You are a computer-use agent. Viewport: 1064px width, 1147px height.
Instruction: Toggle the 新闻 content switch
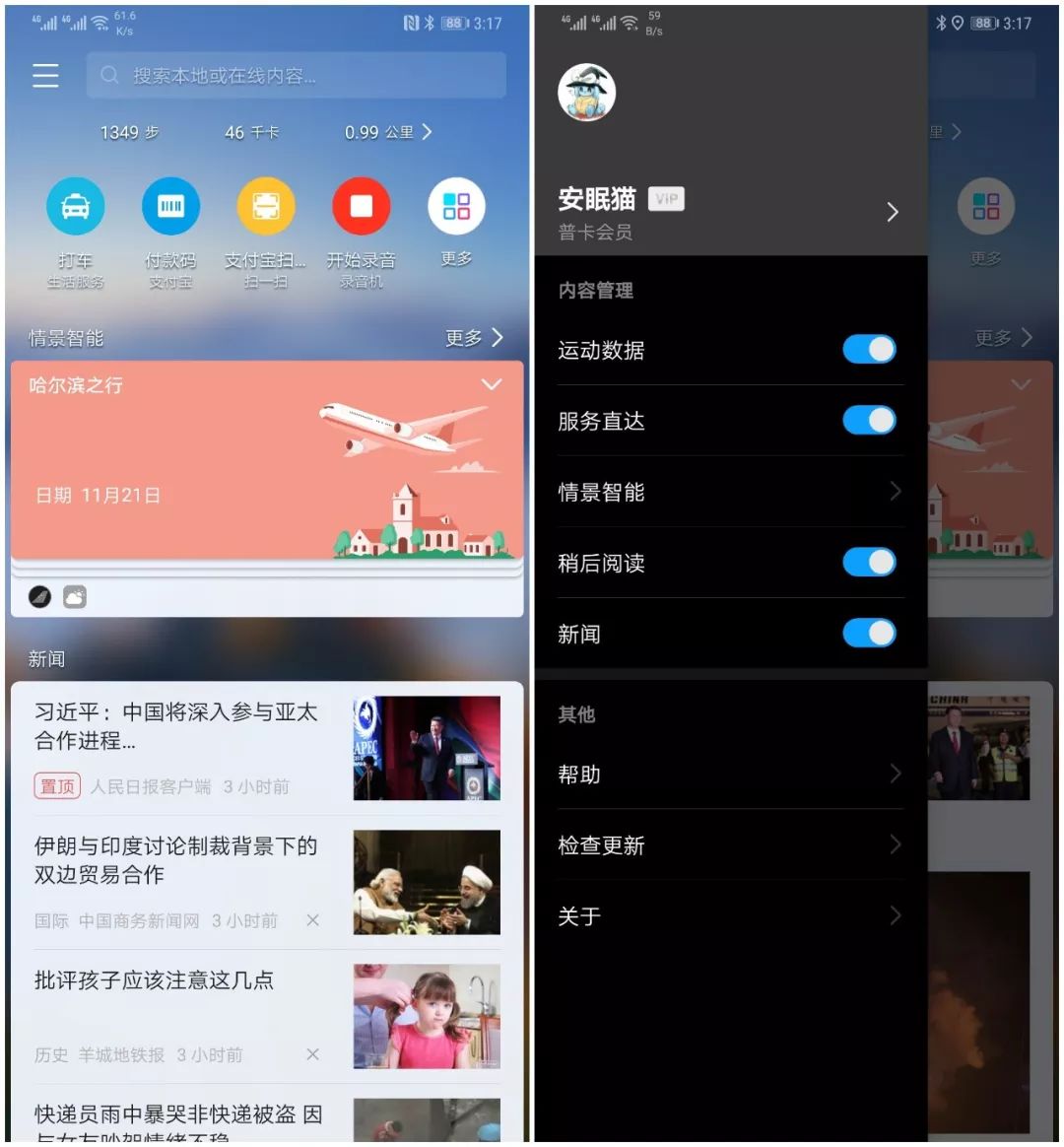click(x=869, y=634)
